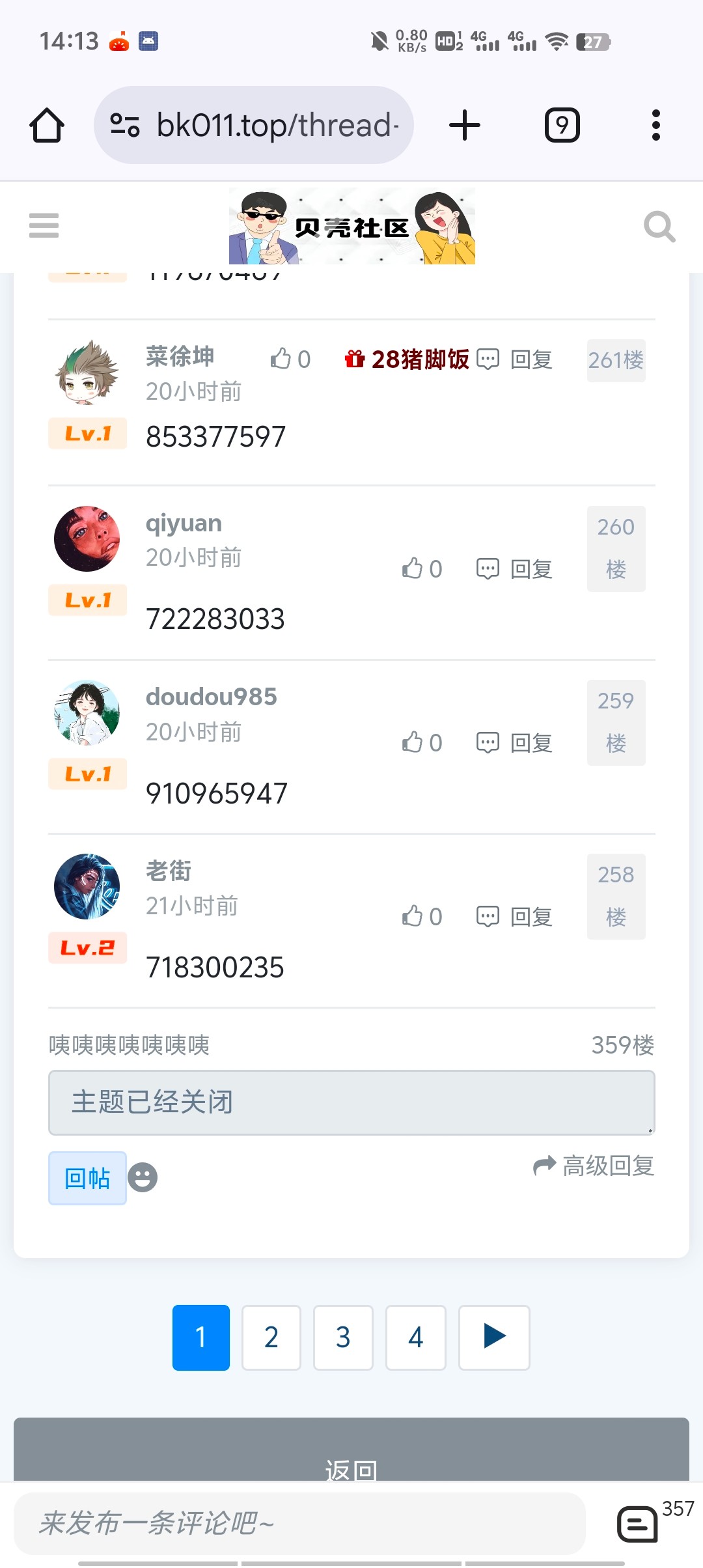The image size is (703, 1568).
Task: Like the comment by 菜徐坤
Action: [x=290, y=359]
